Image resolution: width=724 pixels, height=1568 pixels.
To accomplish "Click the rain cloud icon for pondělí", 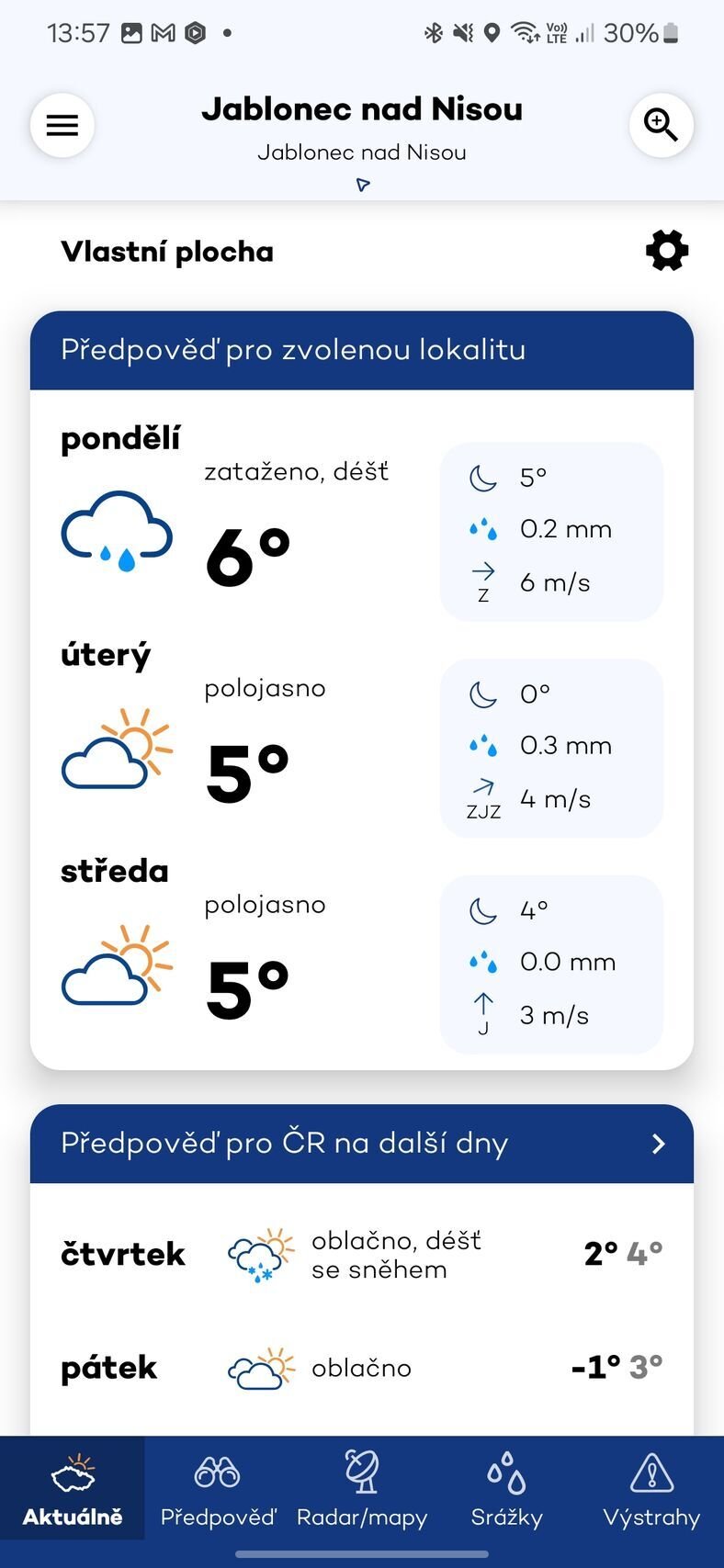I will 117,530.
